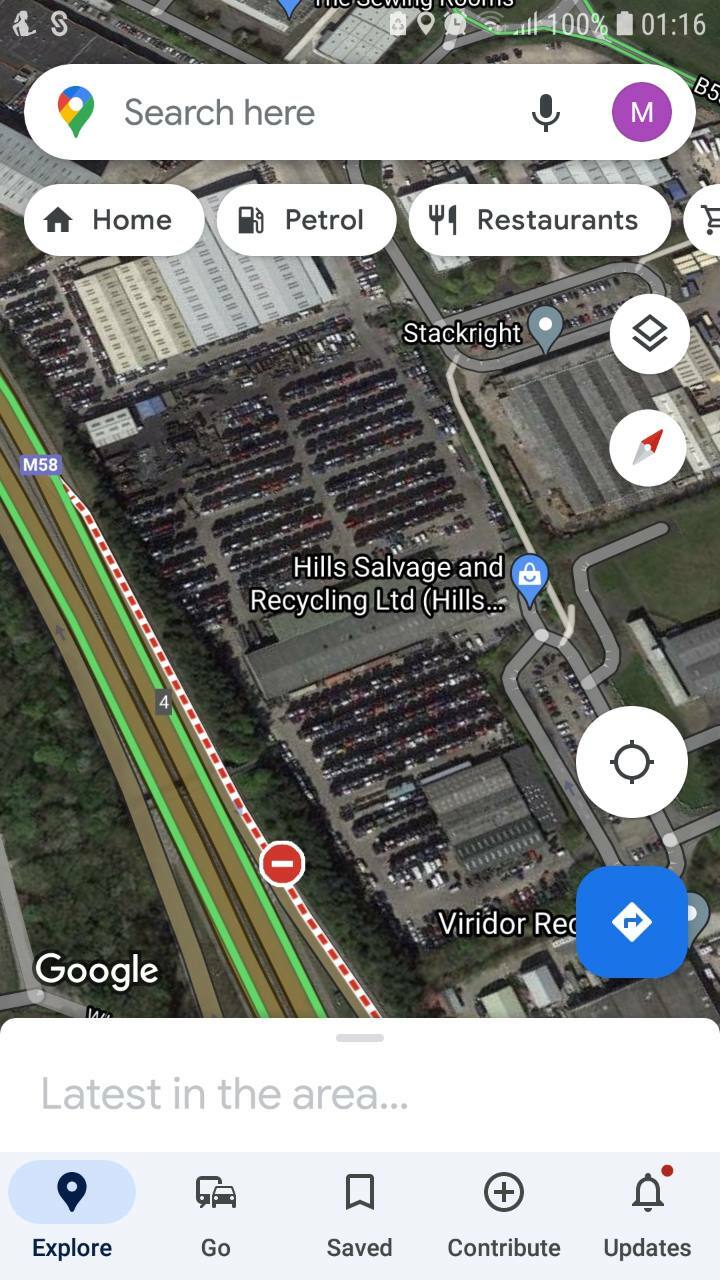Screen dimensions: 720x1280
Task: Start voice search with the microphone
Action: click(x=546, y=113)
